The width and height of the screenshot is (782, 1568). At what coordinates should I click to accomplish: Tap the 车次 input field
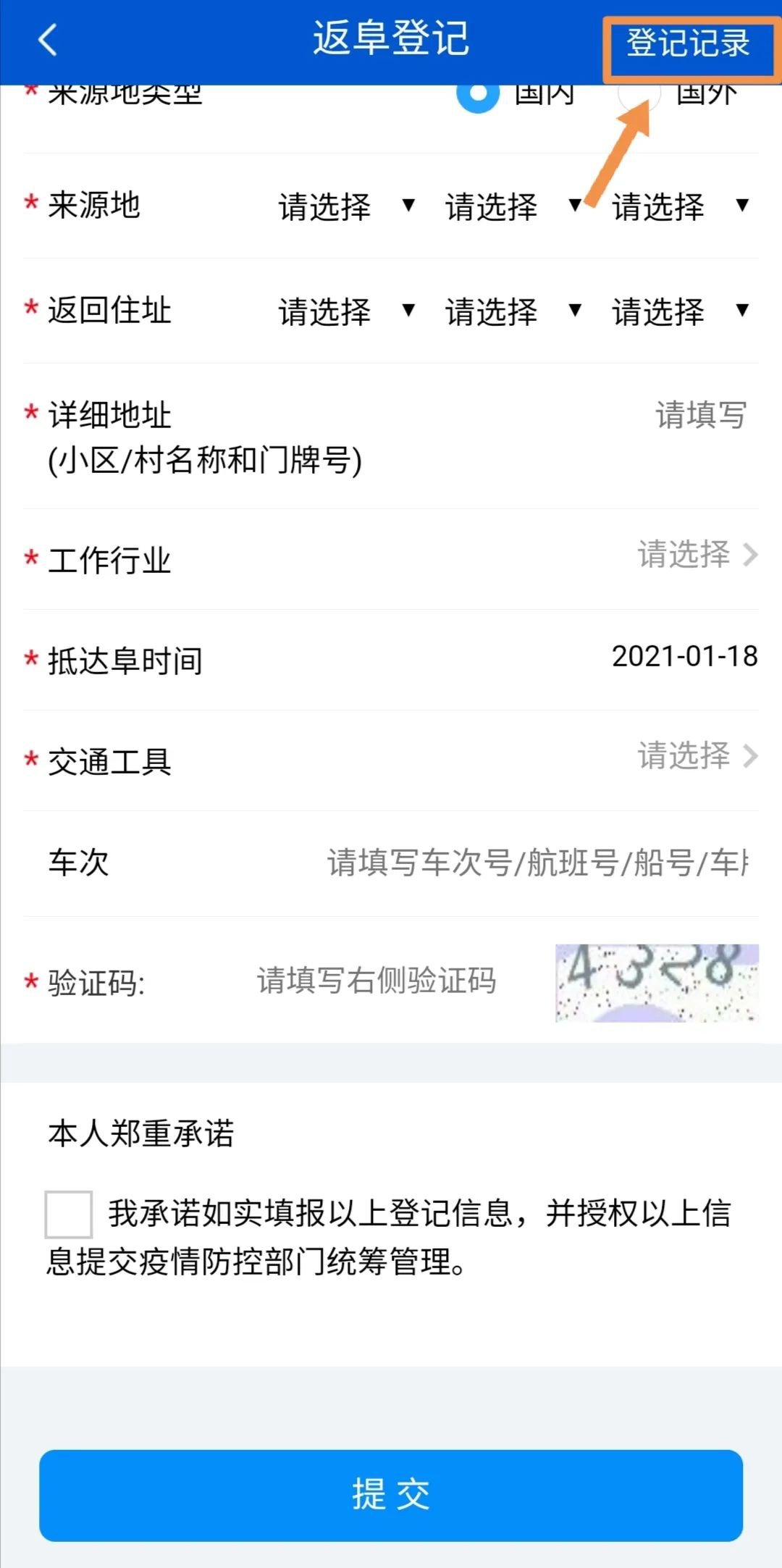[536, 863]
